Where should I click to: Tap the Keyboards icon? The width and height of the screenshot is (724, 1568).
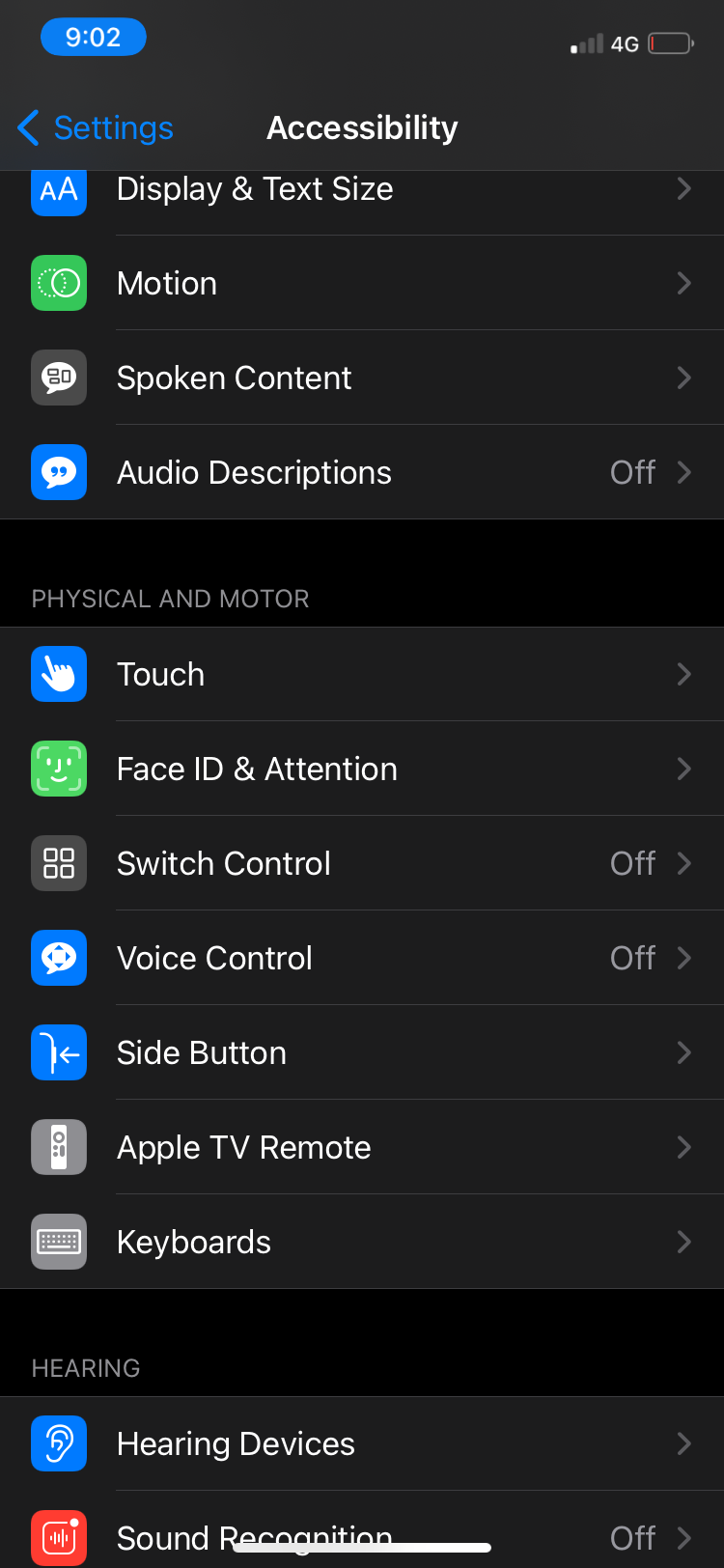(58, 1241)
